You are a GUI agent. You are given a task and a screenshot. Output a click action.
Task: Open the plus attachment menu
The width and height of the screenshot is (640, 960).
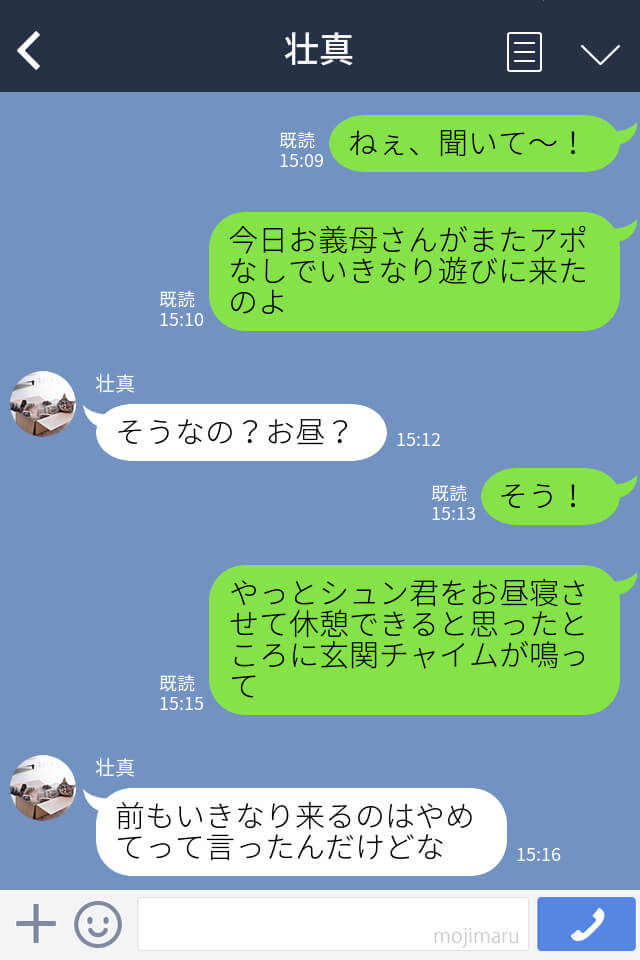36,923
